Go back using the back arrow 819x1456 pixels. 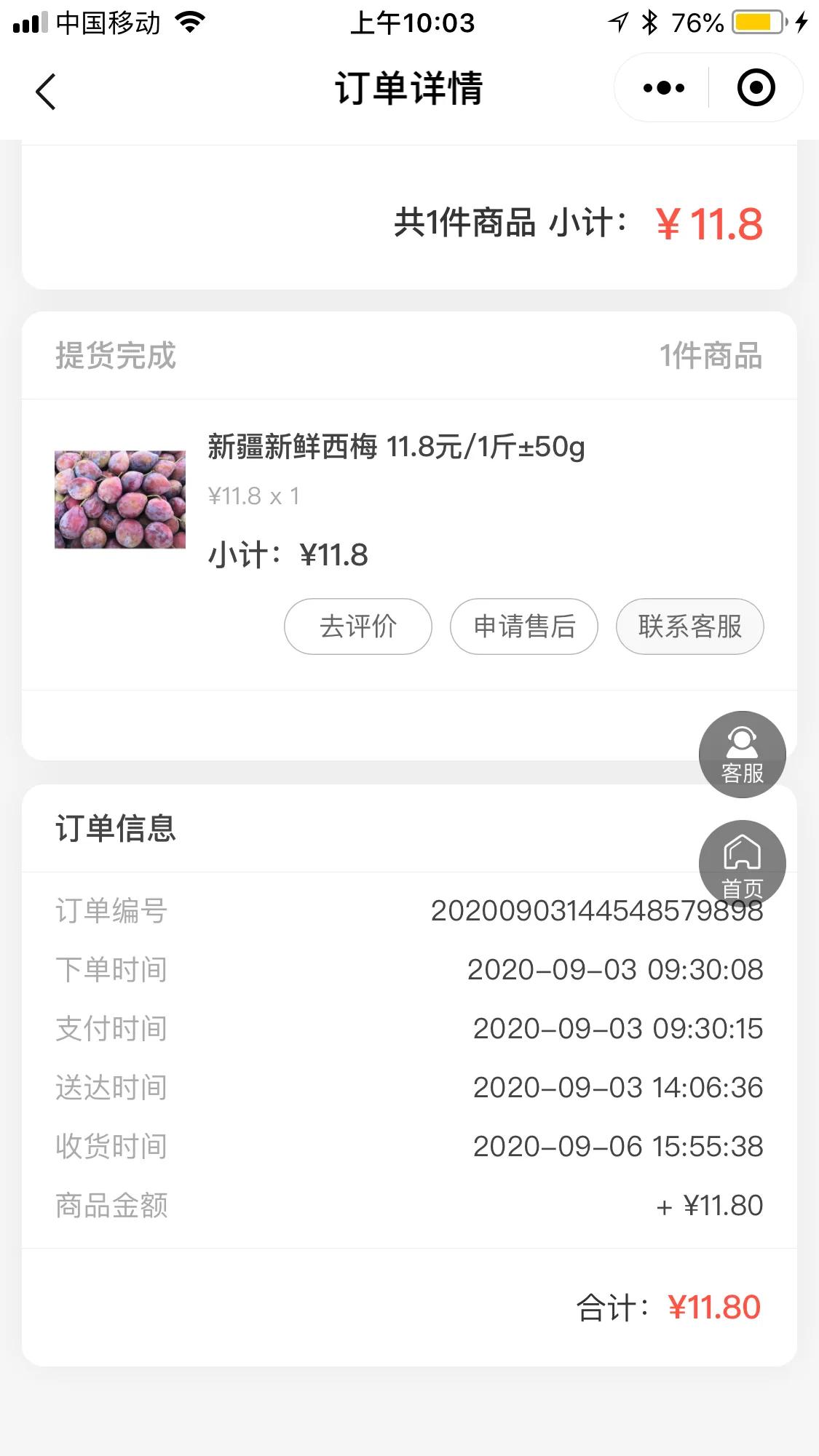45,89
